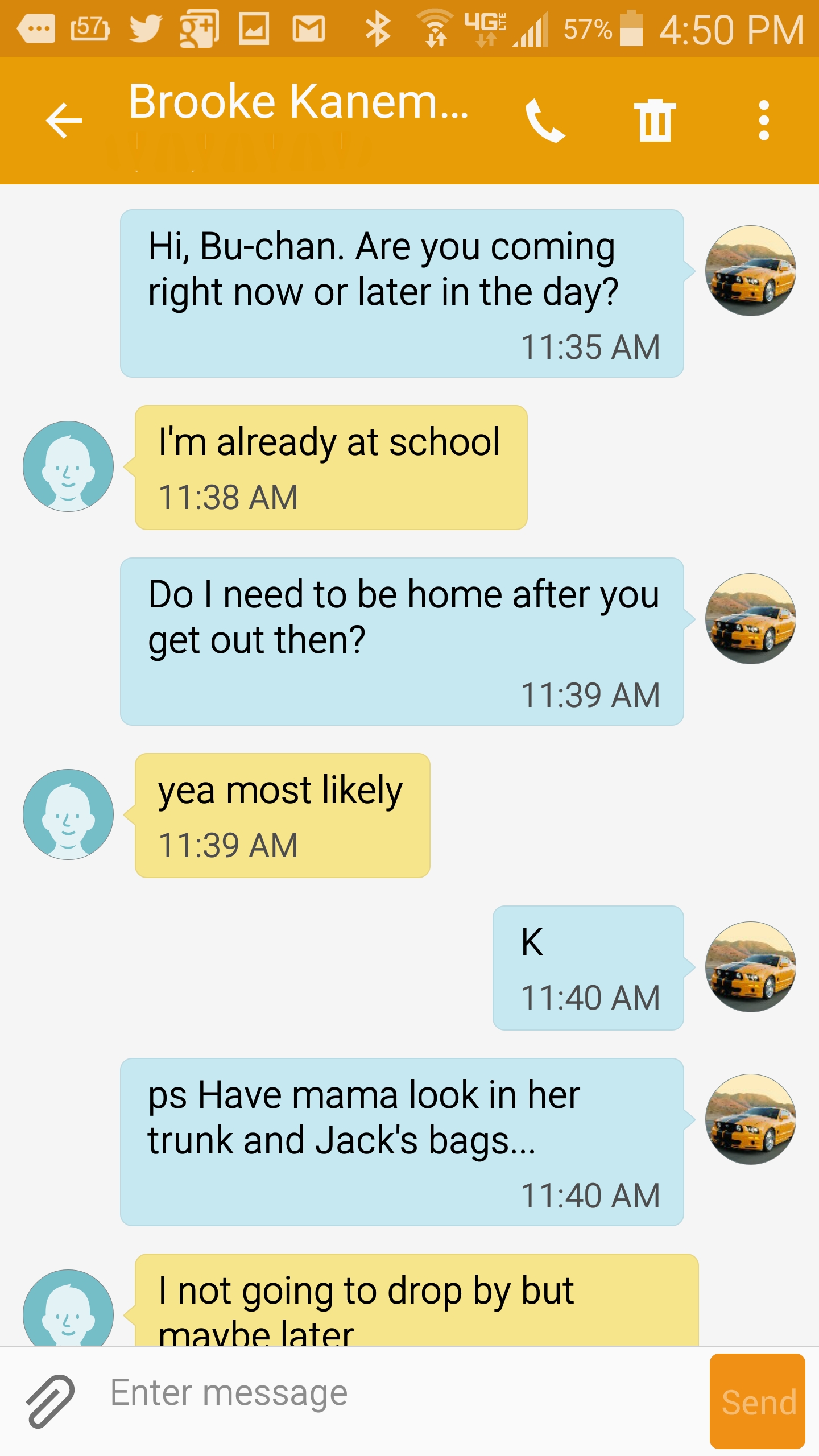
Task: Attach a file with the paperclip
Action: (x=50, y=1401)
